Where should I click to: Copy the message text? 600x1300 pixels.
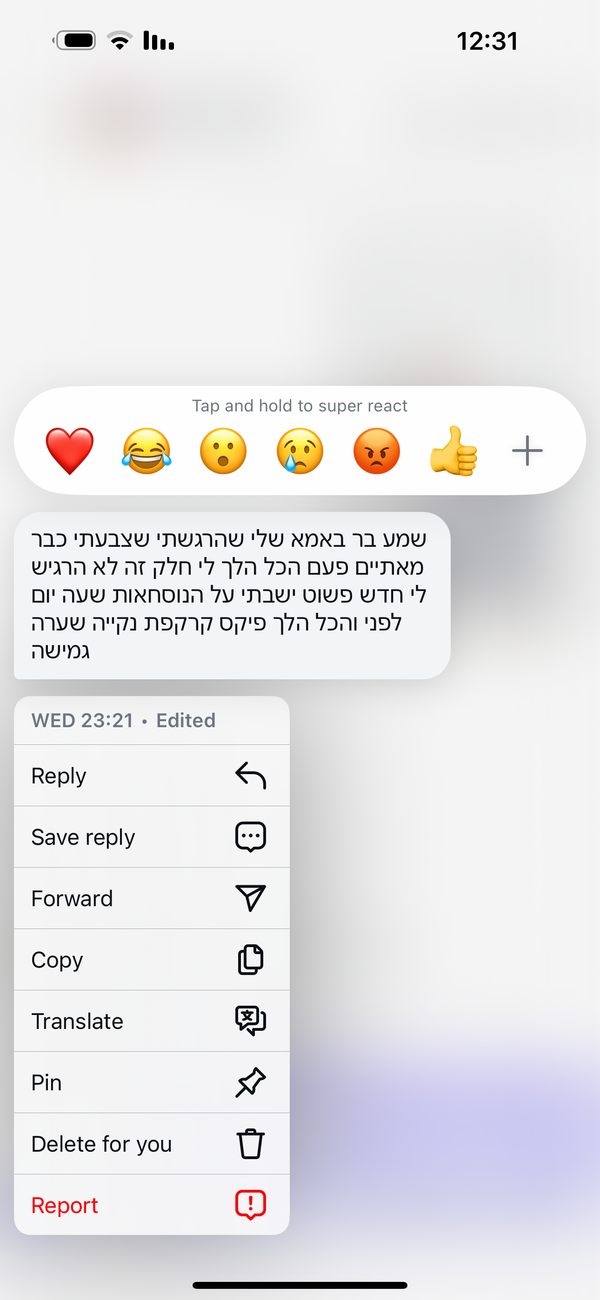[x=151, y=960]
